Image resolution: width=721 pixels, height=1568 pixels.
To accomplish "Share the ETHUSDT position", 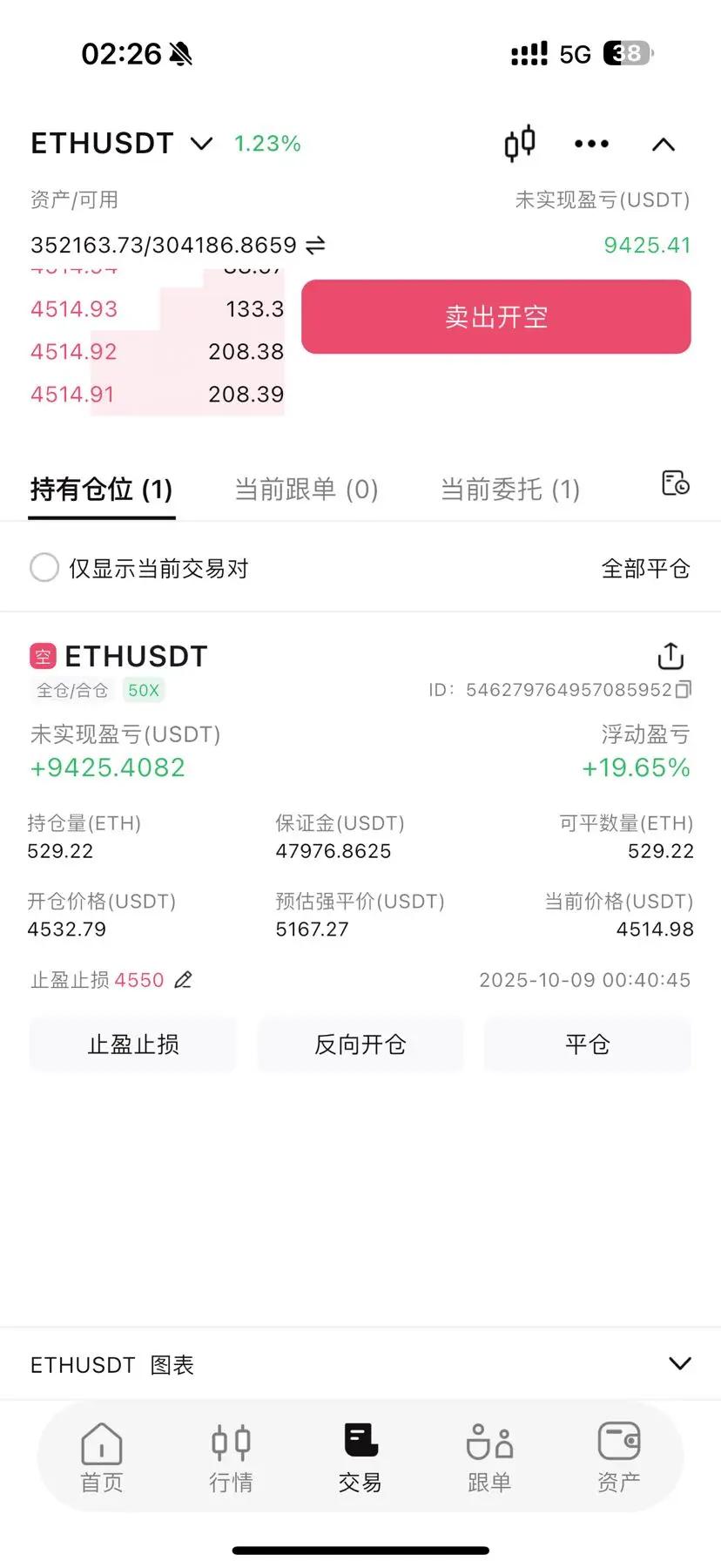I will pos(670,655).
